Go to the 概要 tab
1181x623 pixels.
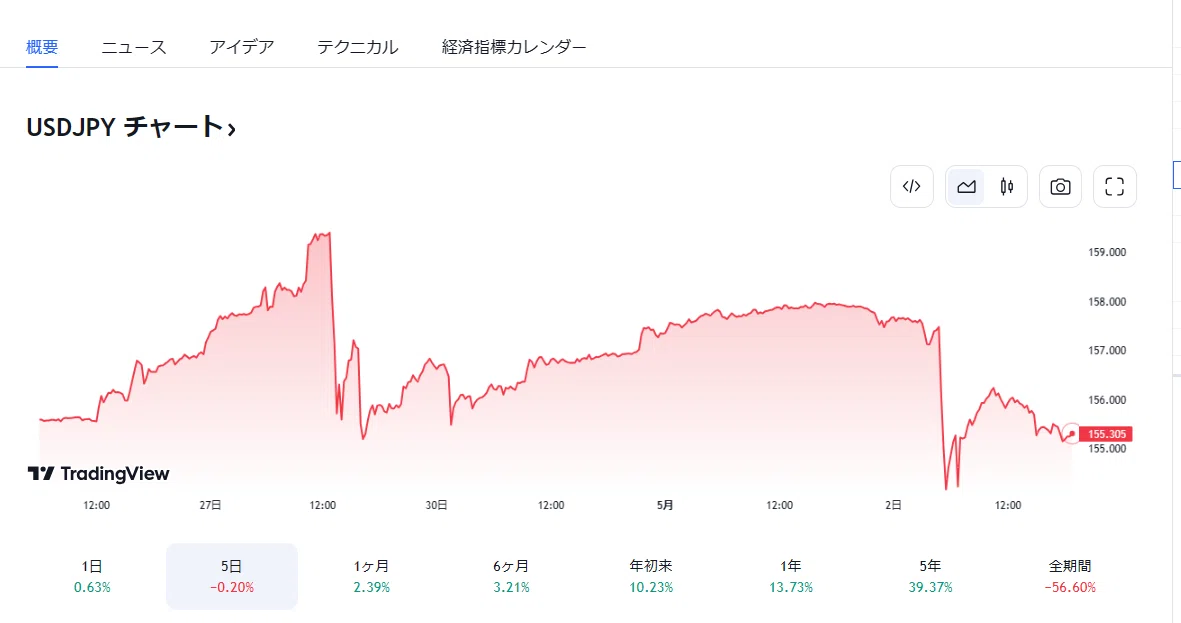tap(42, 47)
